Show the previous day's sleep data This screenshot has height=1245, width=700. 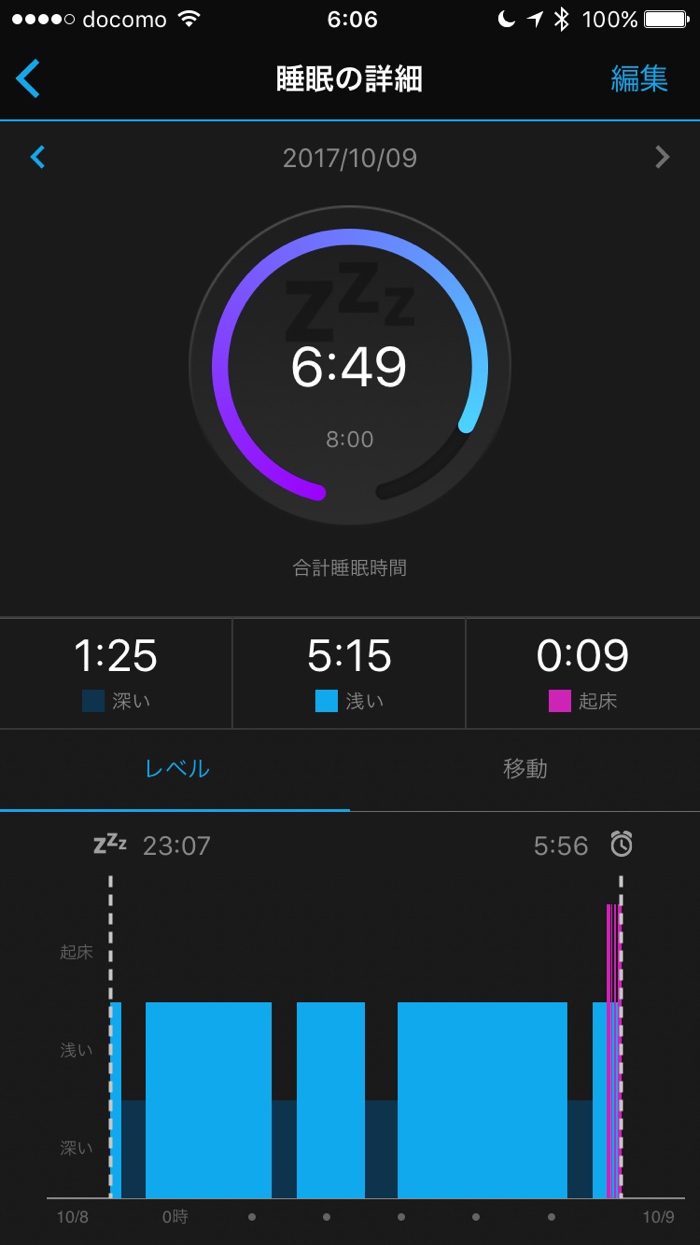(x=38, y=157)
